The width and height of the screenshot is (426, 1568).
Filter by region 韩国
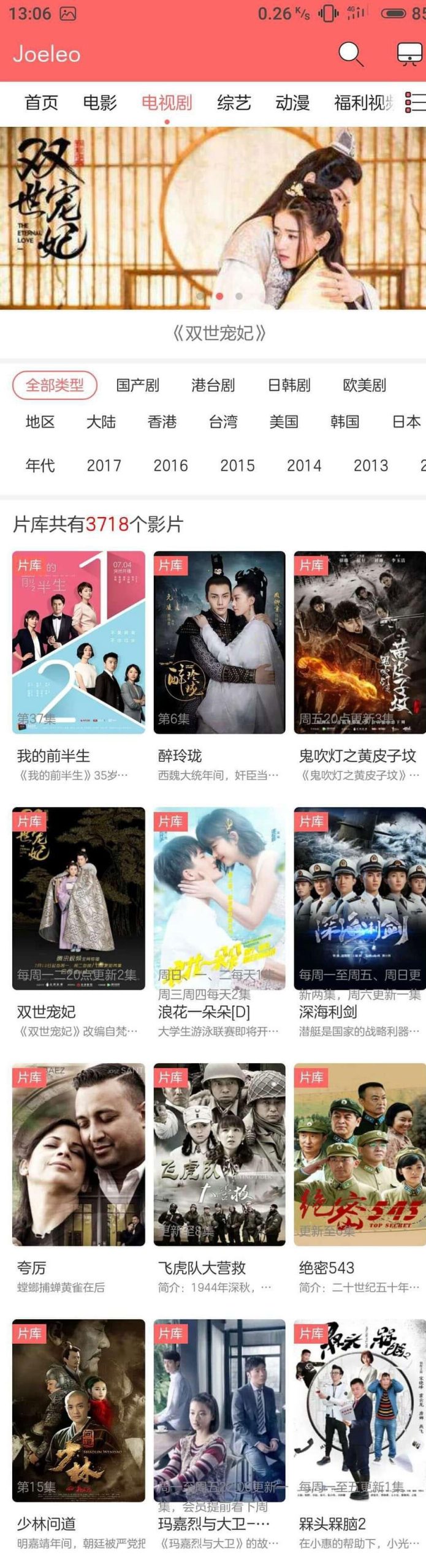344,422
